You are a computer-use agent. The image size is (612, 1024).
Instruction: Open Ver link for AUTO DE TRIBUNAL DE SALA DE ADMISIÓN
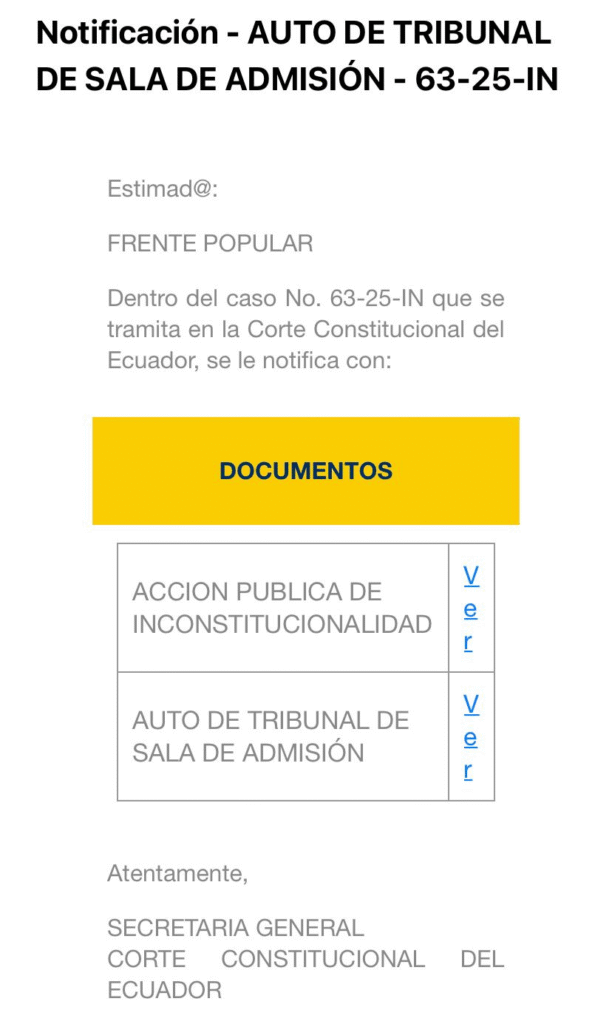(471, 737)
